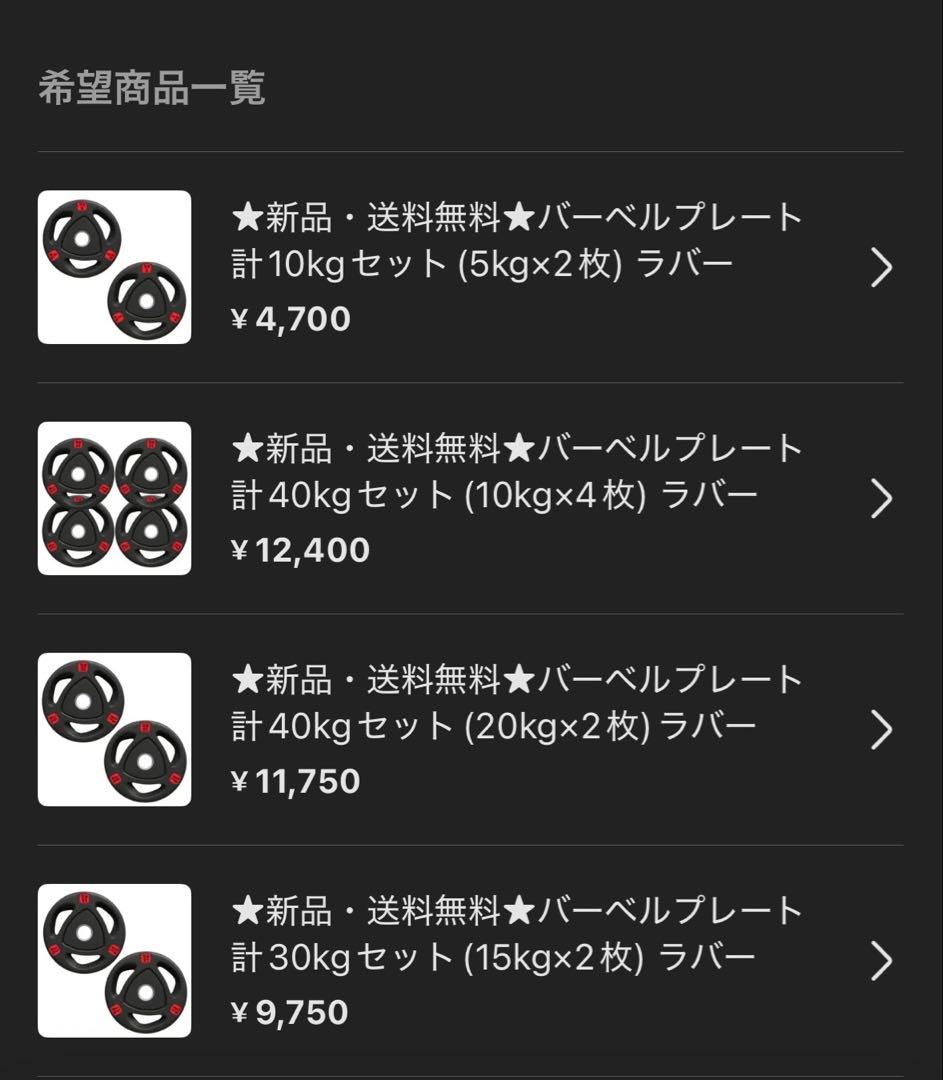Click the ¥11,750 price label

[x=294, y=781]
